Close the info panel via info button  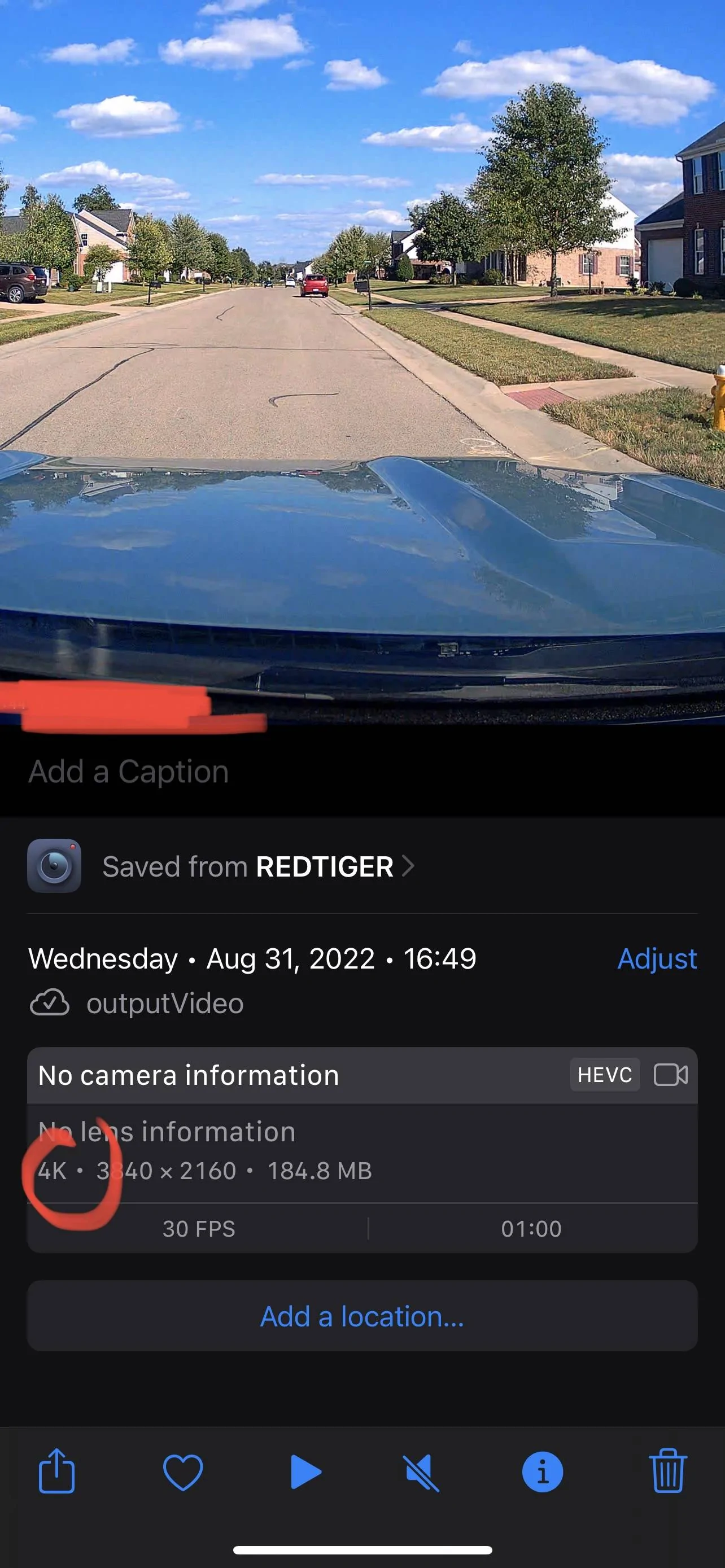541,1472
